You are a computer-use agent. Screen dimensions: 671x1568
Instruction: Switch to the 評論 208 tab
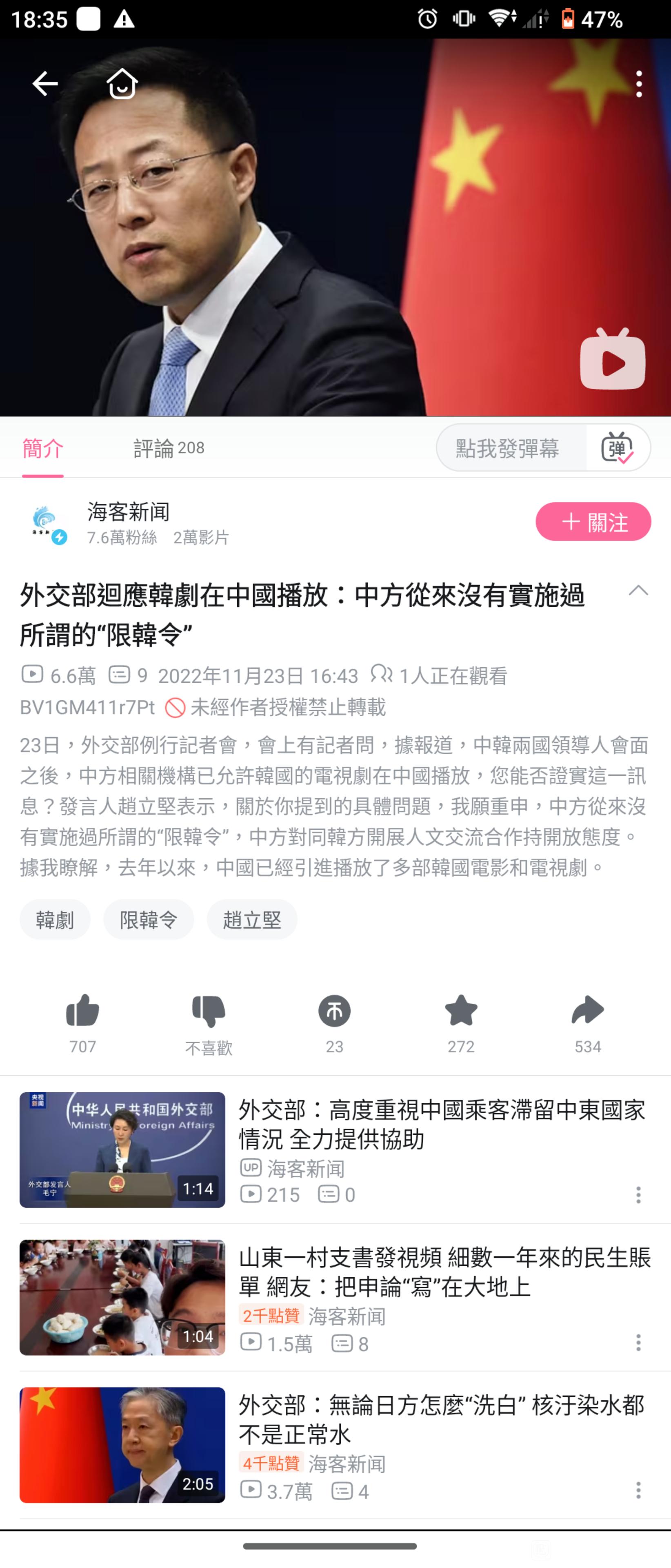point(169,449)
